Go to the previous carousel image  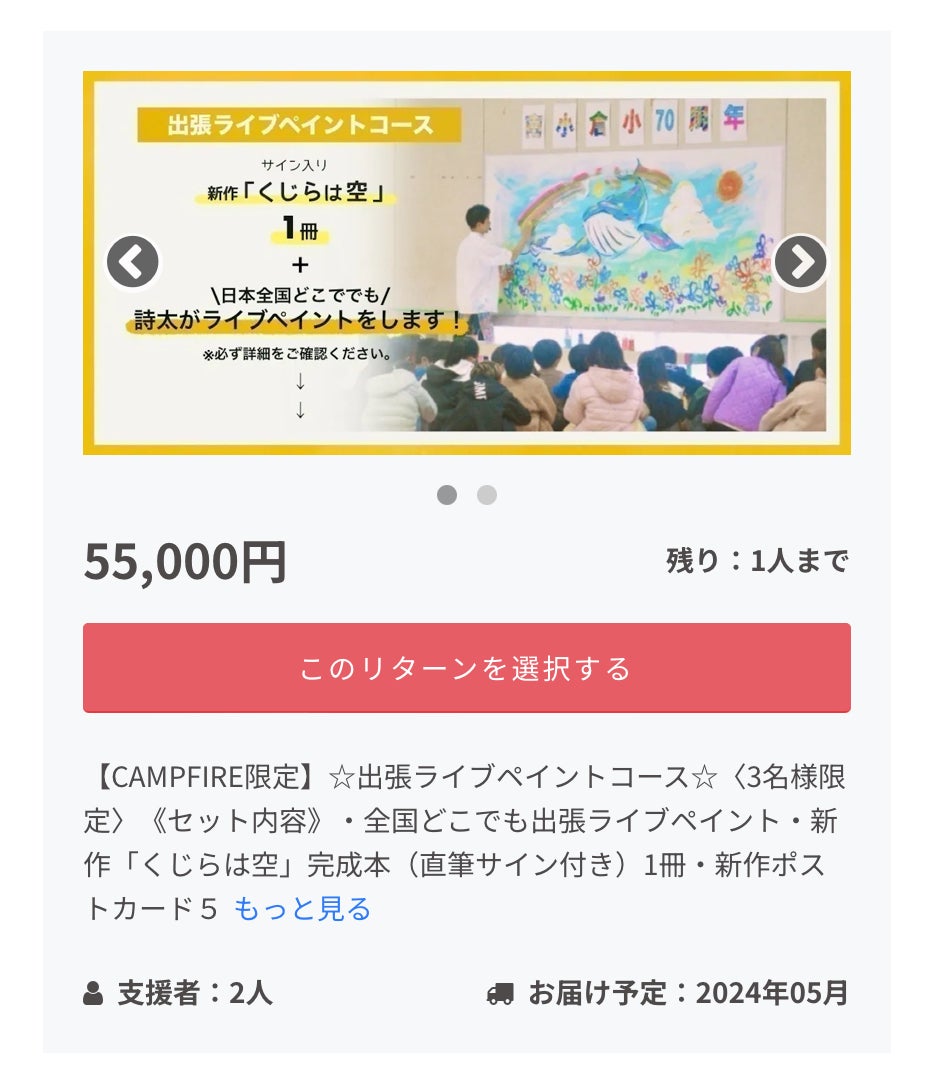[133, 262]
